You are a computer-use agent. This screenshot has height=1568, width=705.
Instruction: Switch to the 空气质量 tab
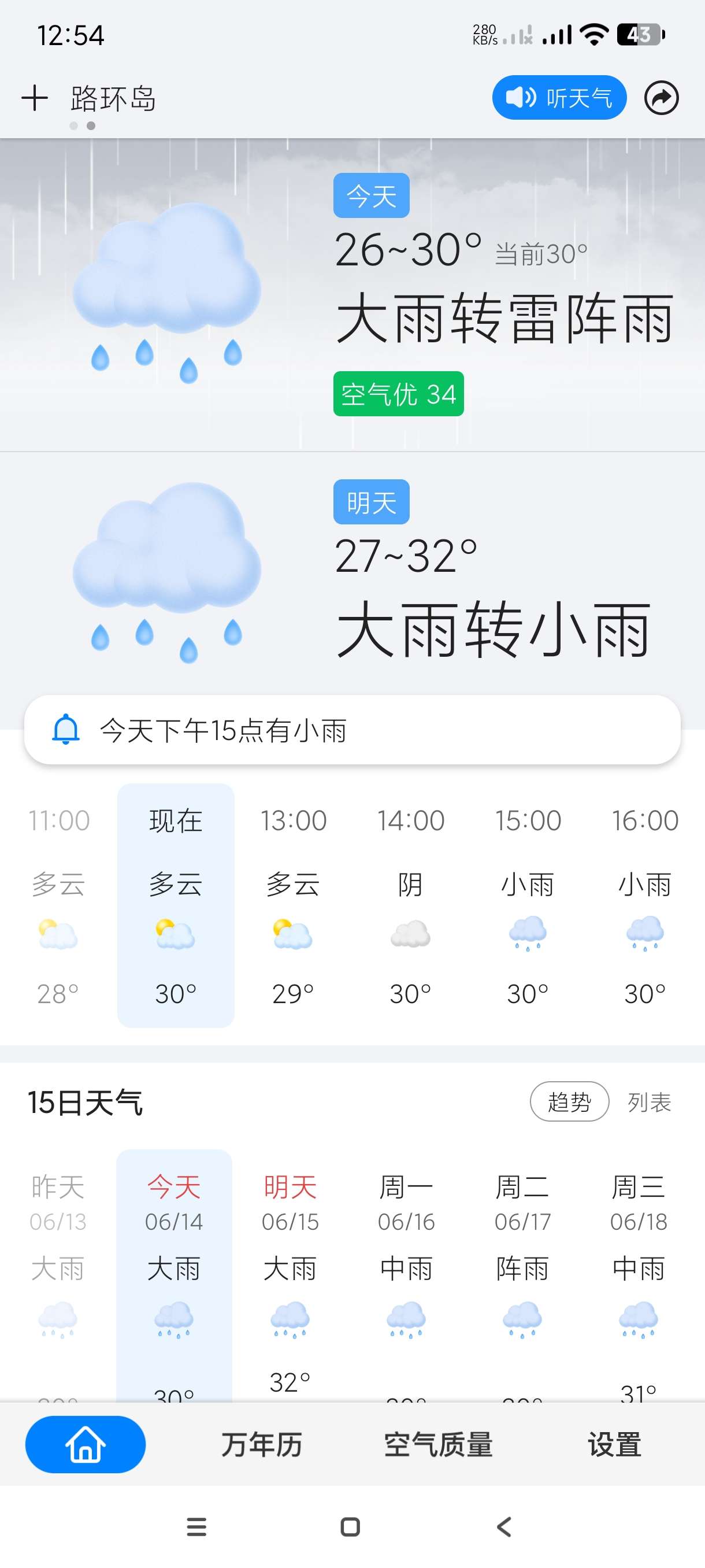pos(438,1444)
